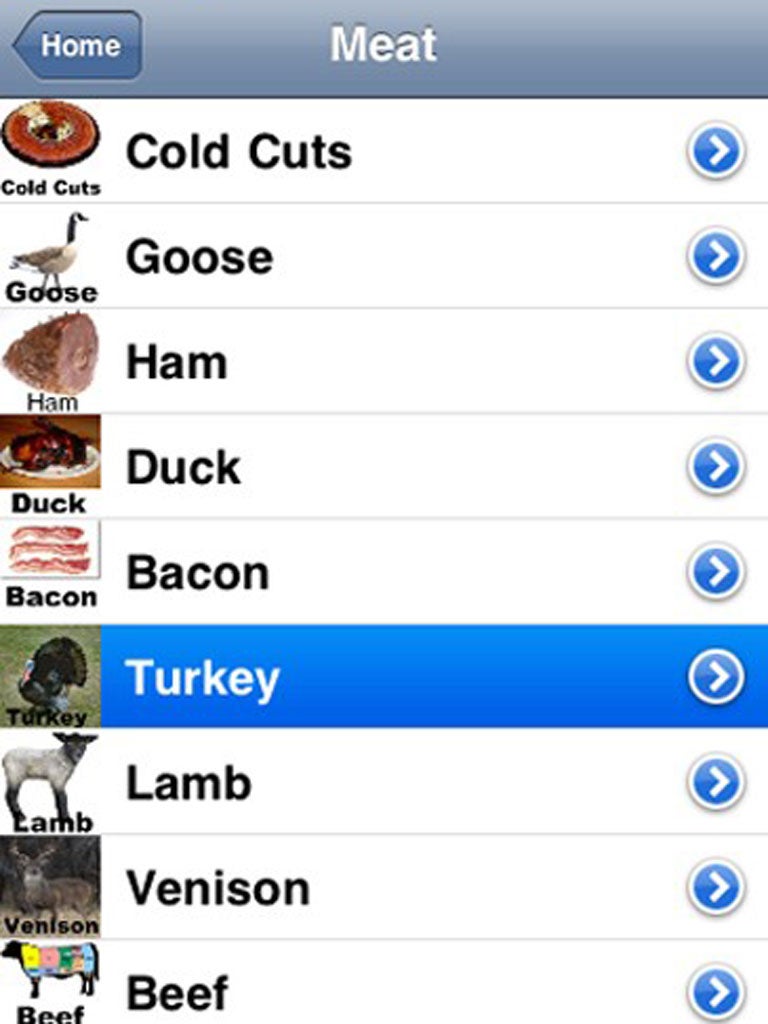Tap the detail arrow beside Cold Cuts
Viewport: 768px width, 1024px height.
click(x=716, y=152)
